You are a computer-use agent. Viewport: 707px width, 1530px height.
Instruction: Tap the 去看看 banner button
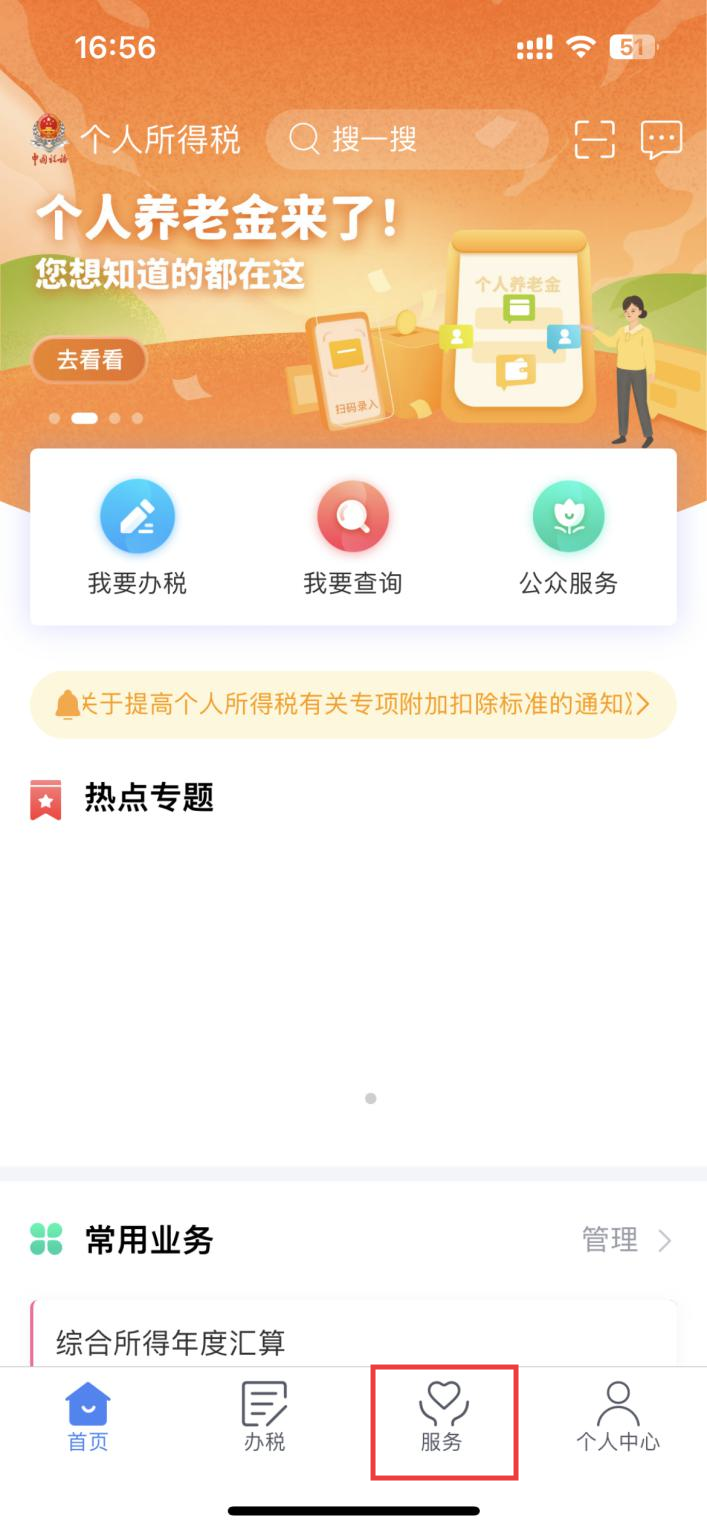tap(89, 360)
